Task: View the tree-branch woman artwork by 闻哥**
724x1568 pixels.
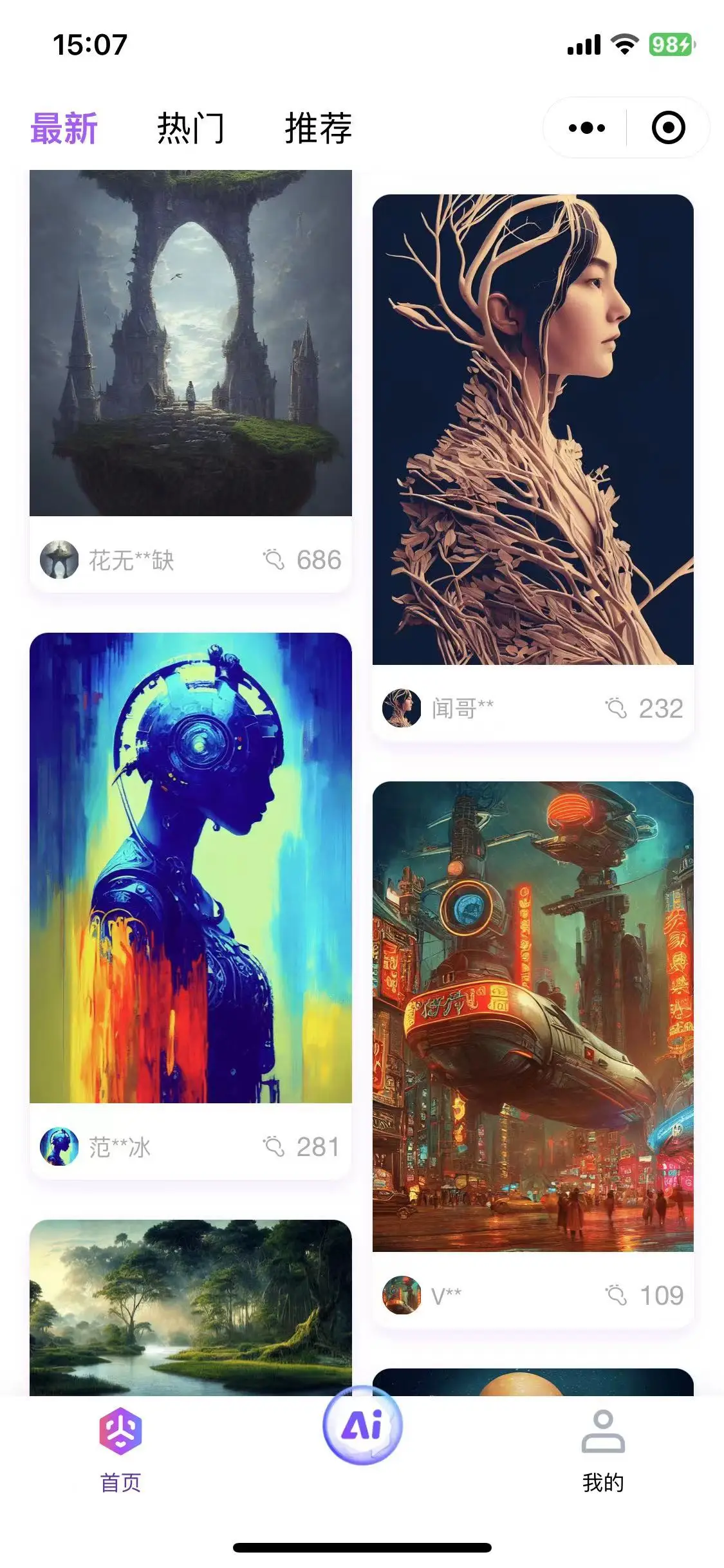Action: (533, 429)
